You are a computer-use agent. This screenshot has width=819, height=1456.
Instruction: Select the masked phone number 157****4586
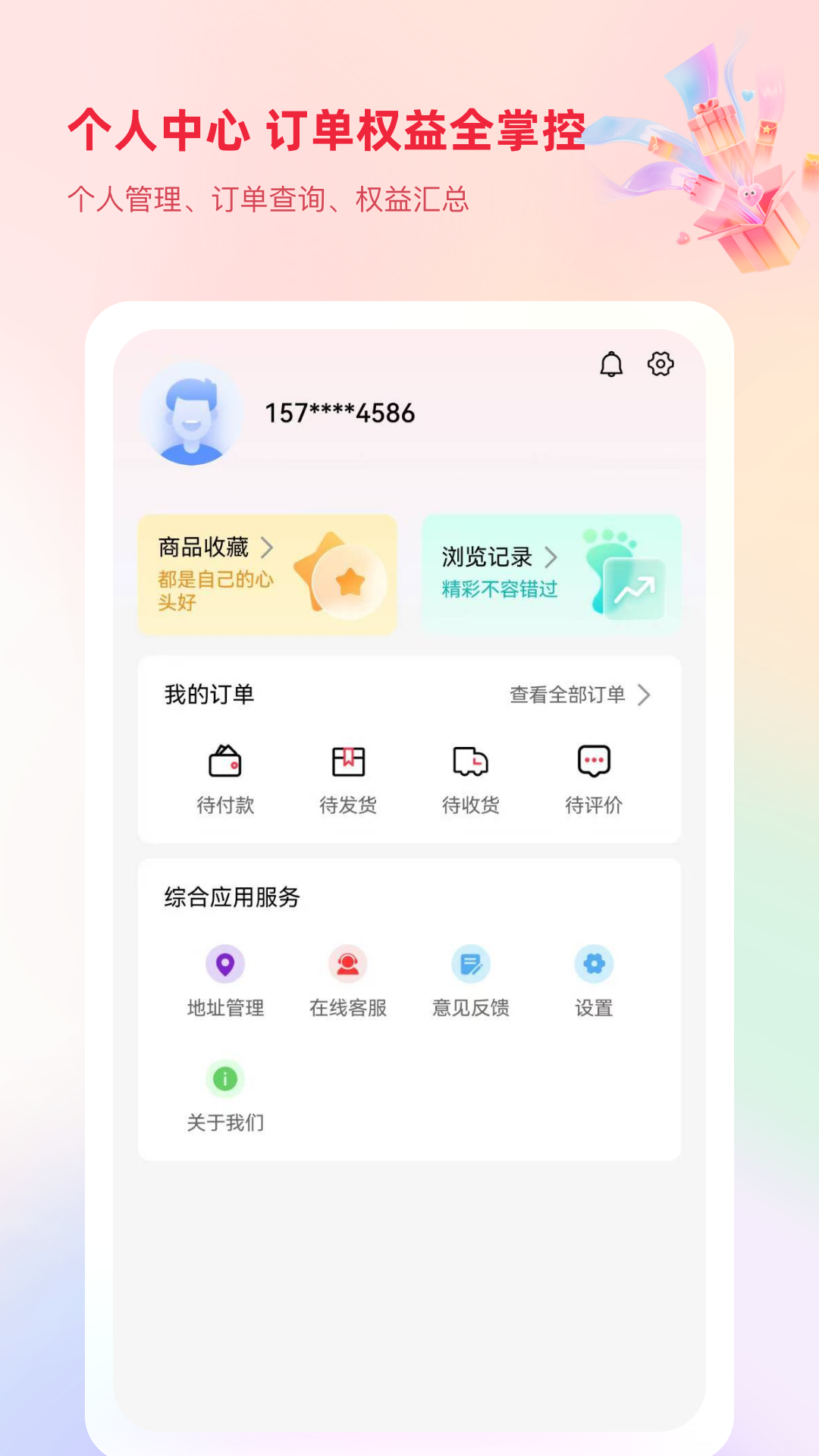338,413
